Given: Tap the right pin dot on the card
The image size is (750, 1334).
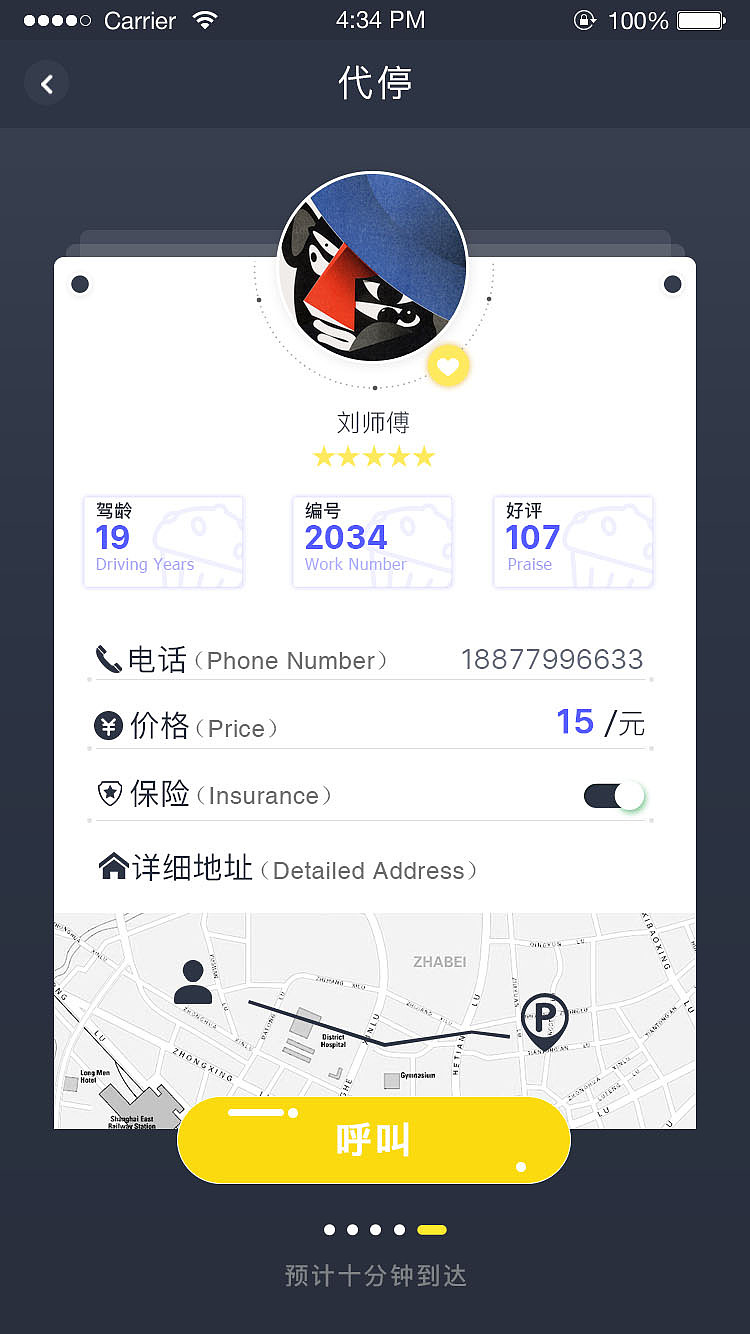Looking at the screenshot, I should point(673,283).
